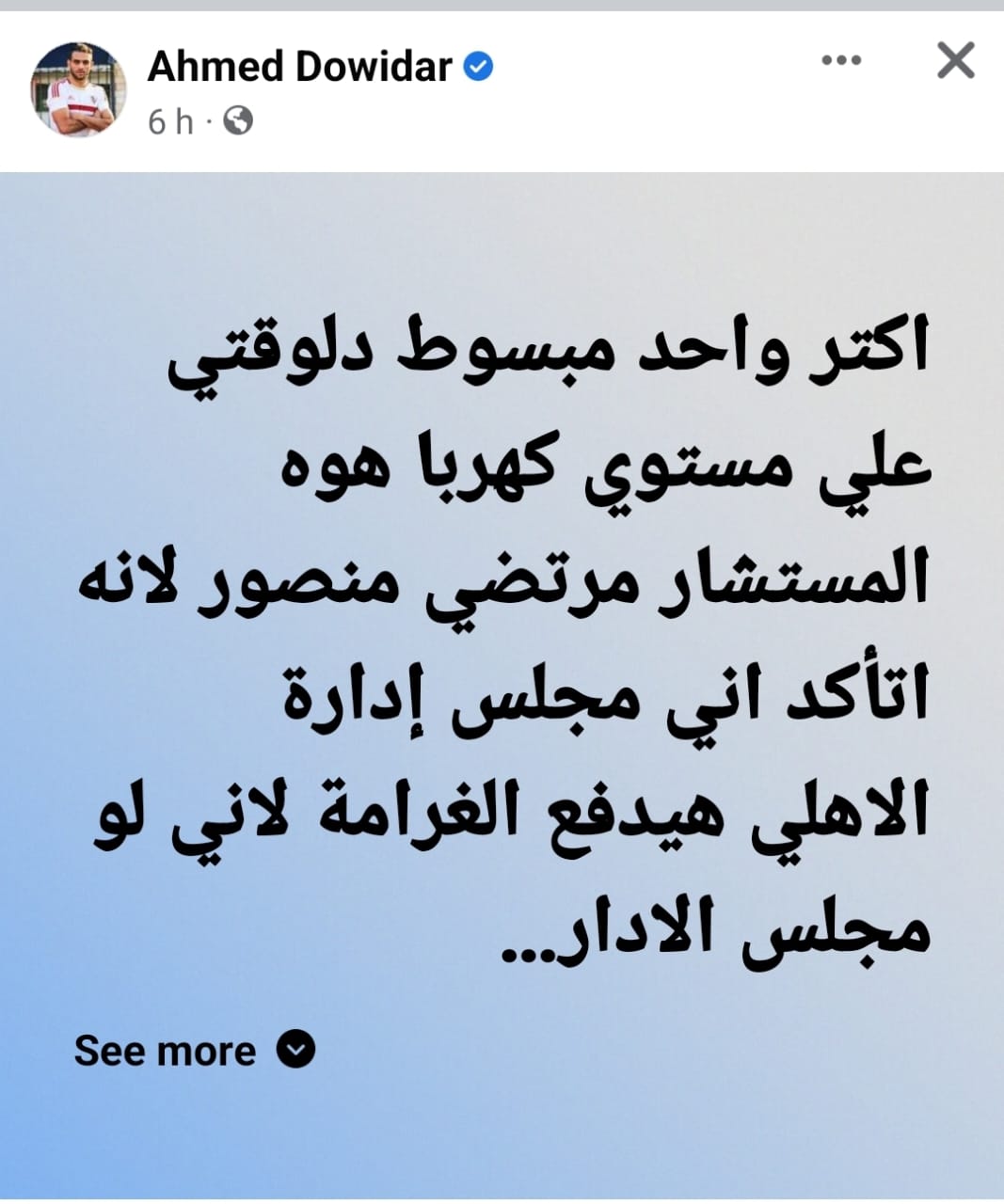Image resolution: width=1004 pixels, height=1204 pixels.
Task: Open the post's three-dot options menu
Action: pos(841,62)
